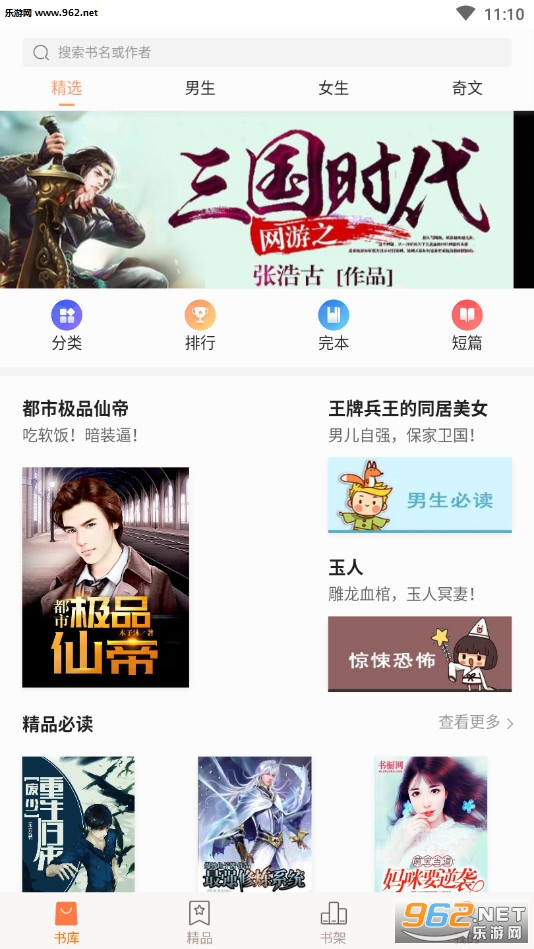The height and width of the screenshot is (949, 534).
Task: Select the 精选 tab
Action: pos(67,88)
